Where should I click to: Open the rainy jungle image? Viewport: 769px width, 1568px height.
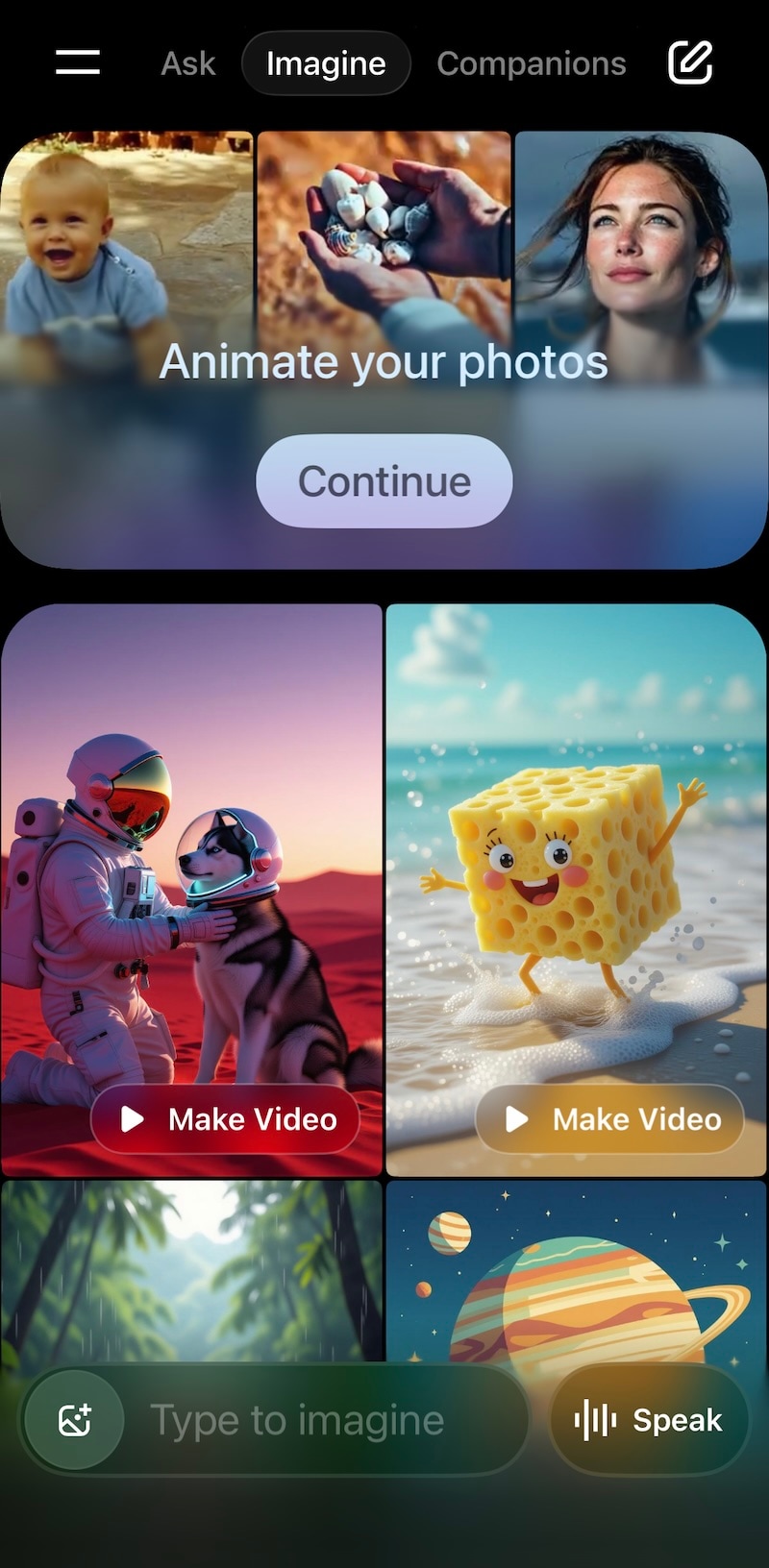192,1268
